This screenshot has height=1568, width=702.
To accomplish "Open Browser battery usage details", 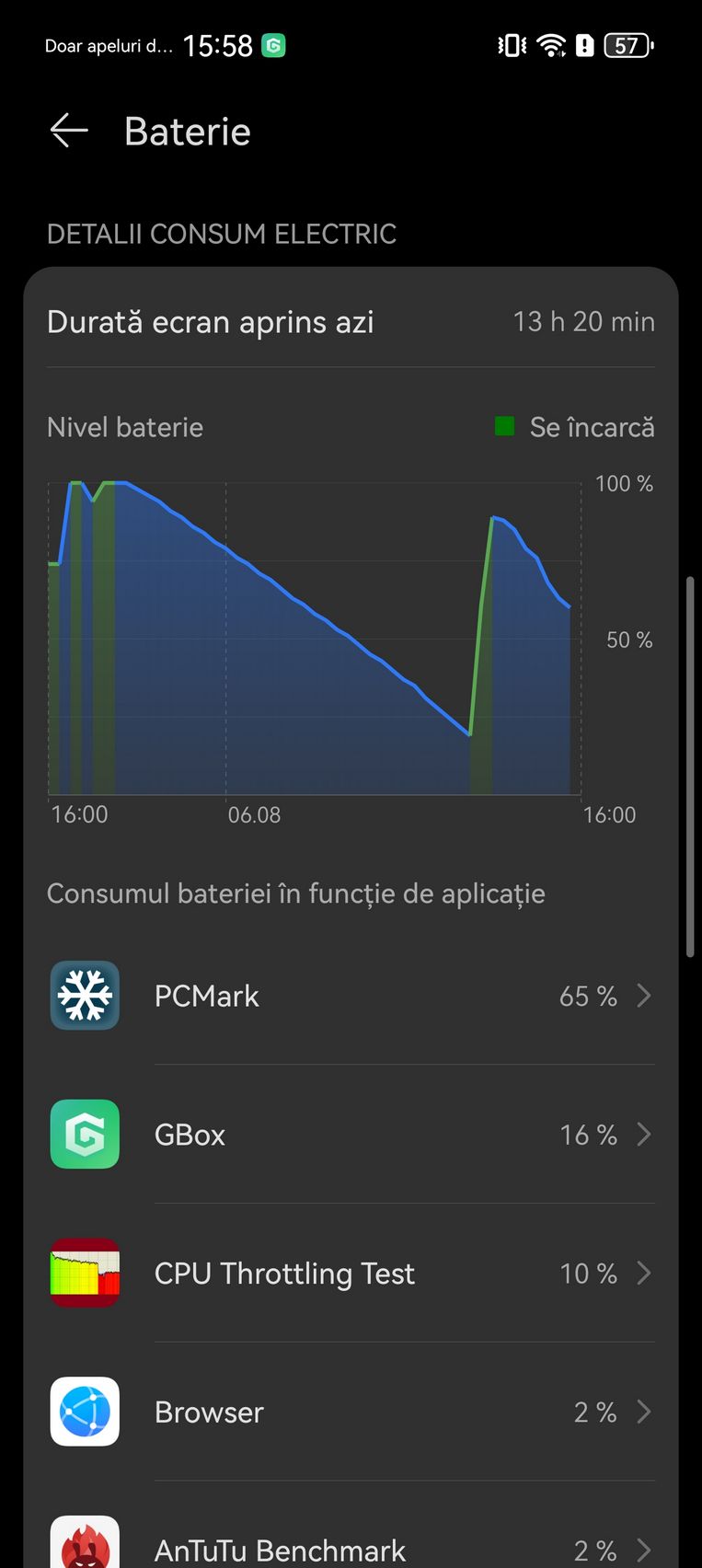I will click(351, 1412).
